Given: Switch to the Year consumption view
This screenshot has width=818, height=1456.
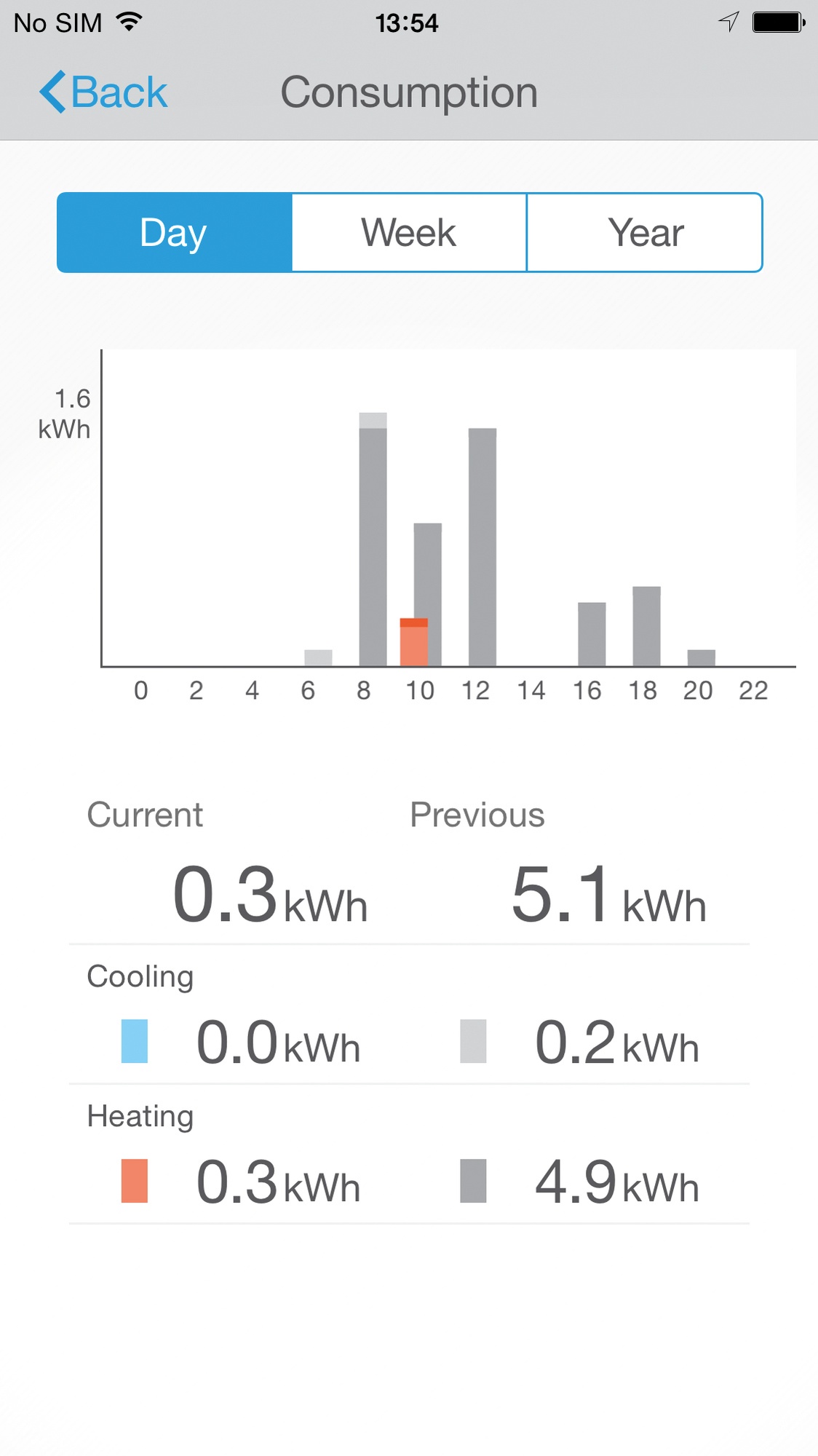Looking at the screenshot, I should [x=645, y=233].
